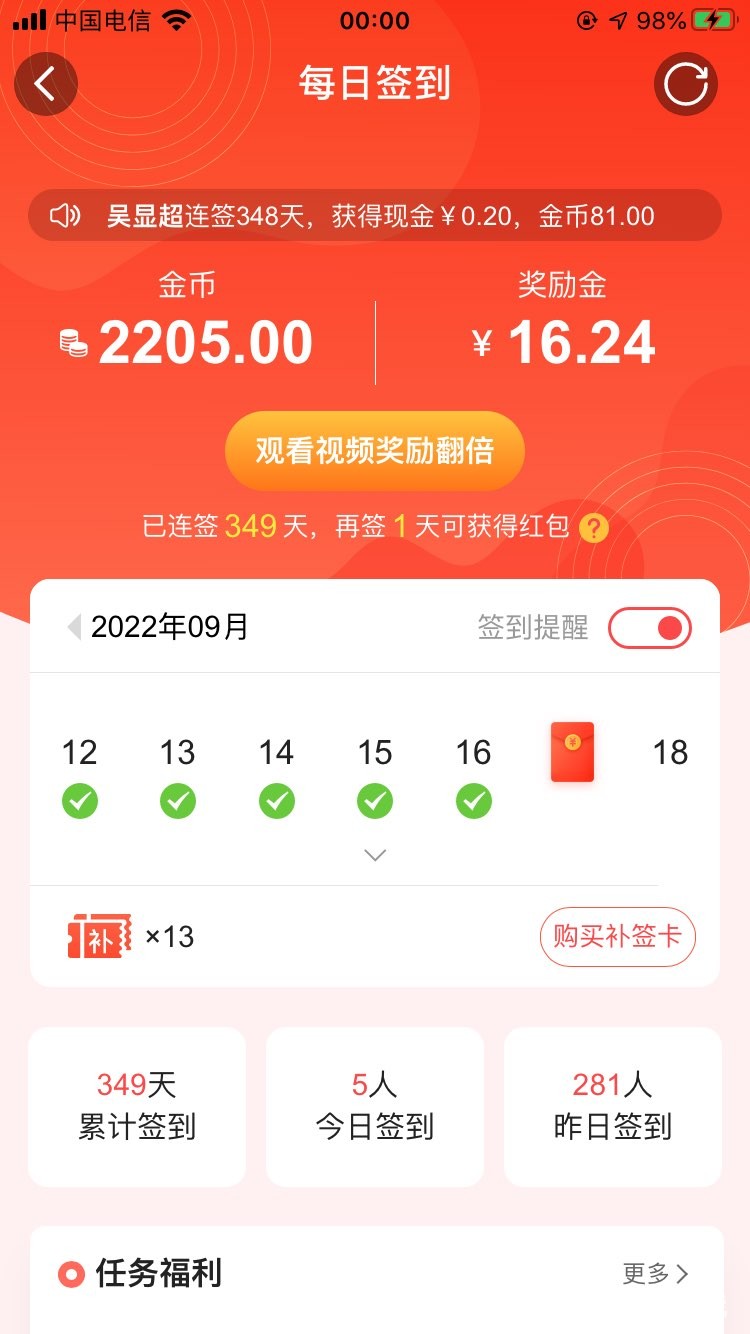This screenshot has height=1334, width=750.
Task: Tap 观看视频奖励翻倍 button
Action: point(375,451)
